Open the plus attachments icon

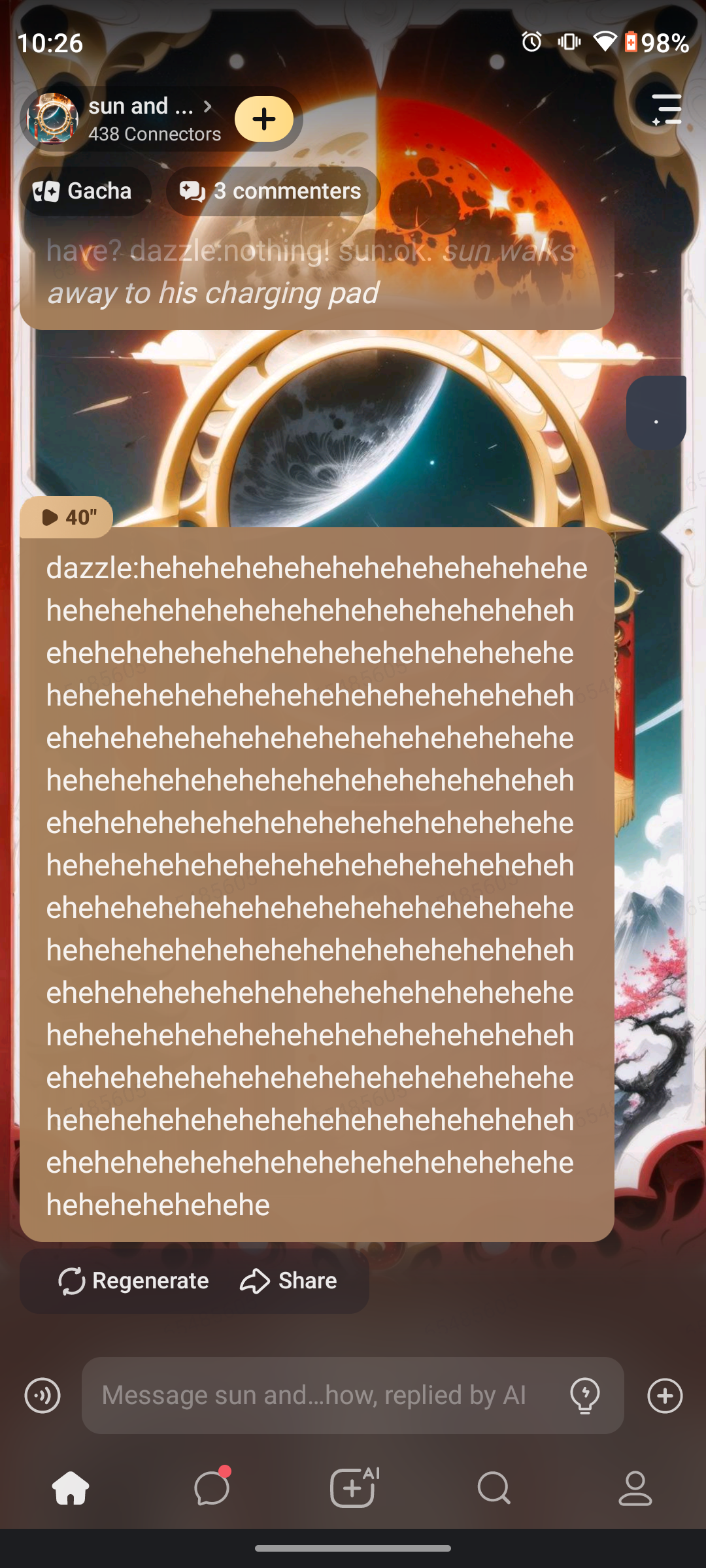(665, 1396)
